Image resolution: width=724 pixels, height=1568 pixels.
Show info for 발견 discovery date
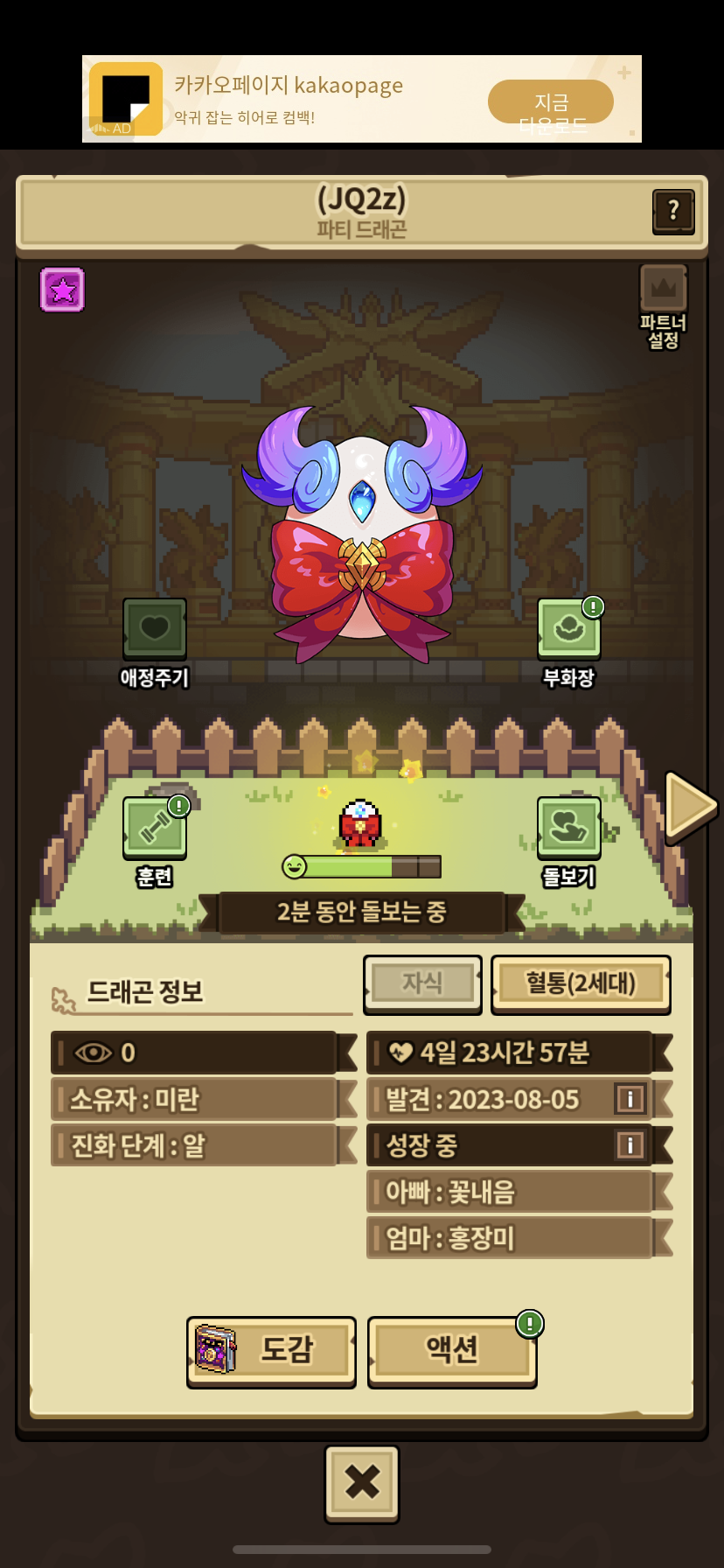(630, 1098)
